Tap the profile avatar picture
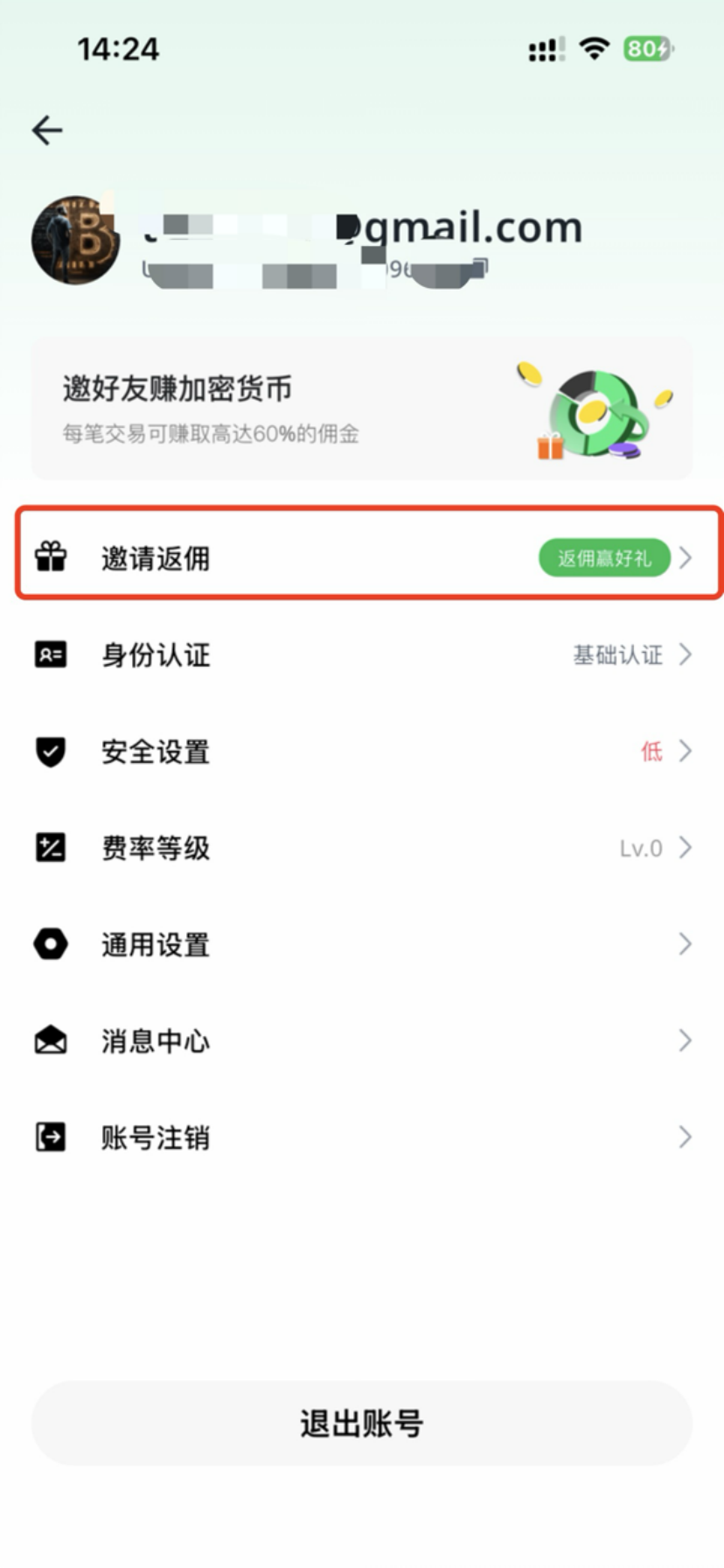Screen dimensions: 724x1568 pos(76,240)
